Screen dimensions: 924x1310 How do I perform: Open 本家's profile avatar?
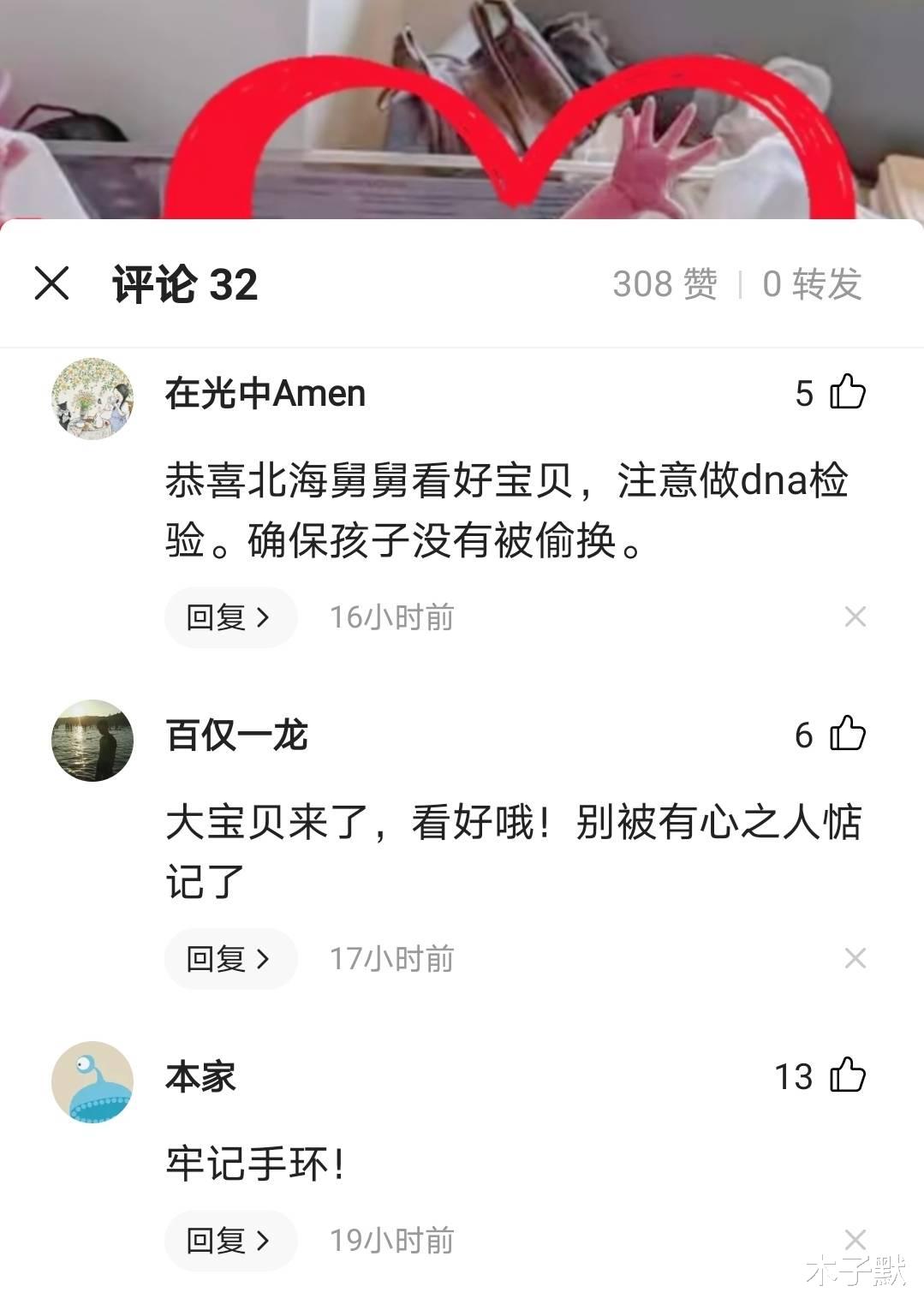(x=92, y=1081)
